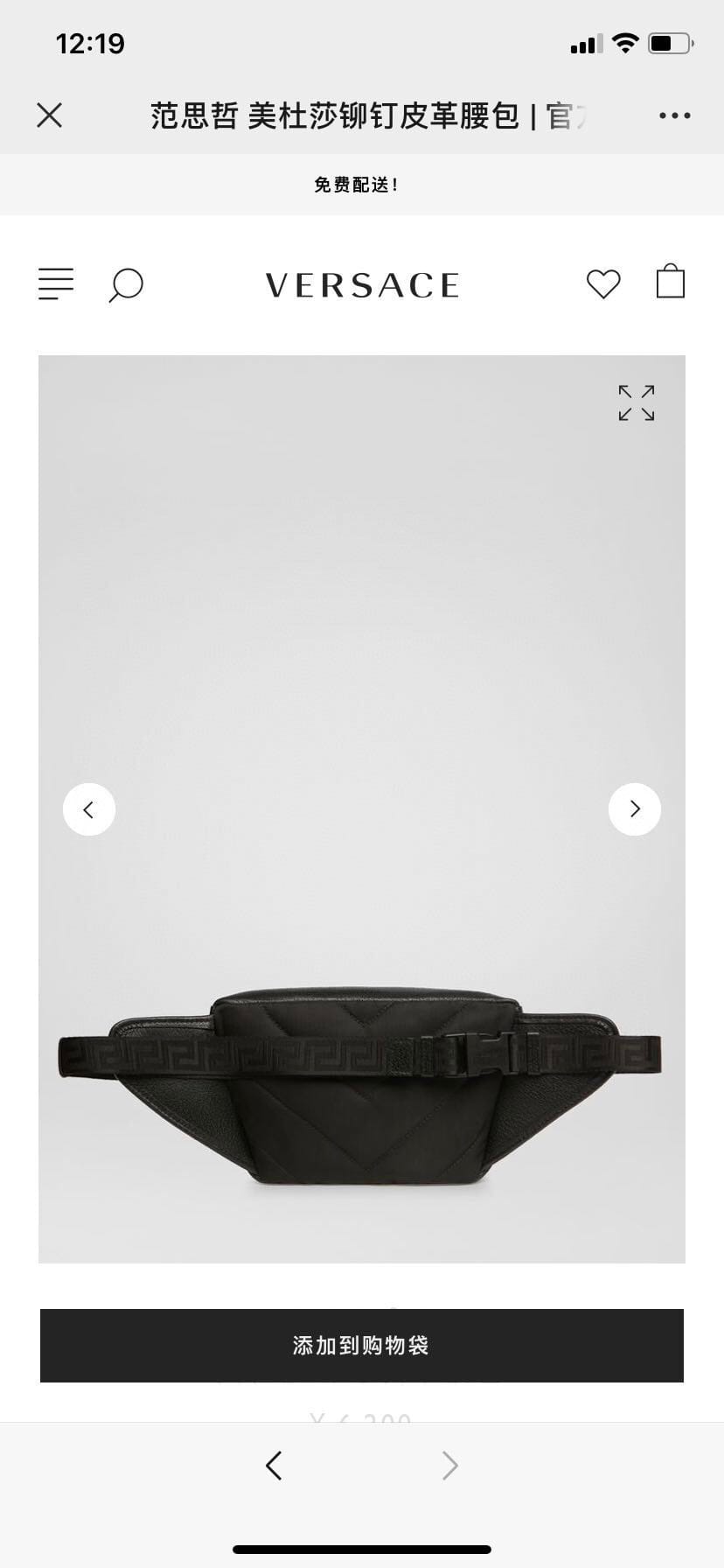This screenshot has height=1568, width=724.
Task: Show next product image
Action: tap(635, 809)
